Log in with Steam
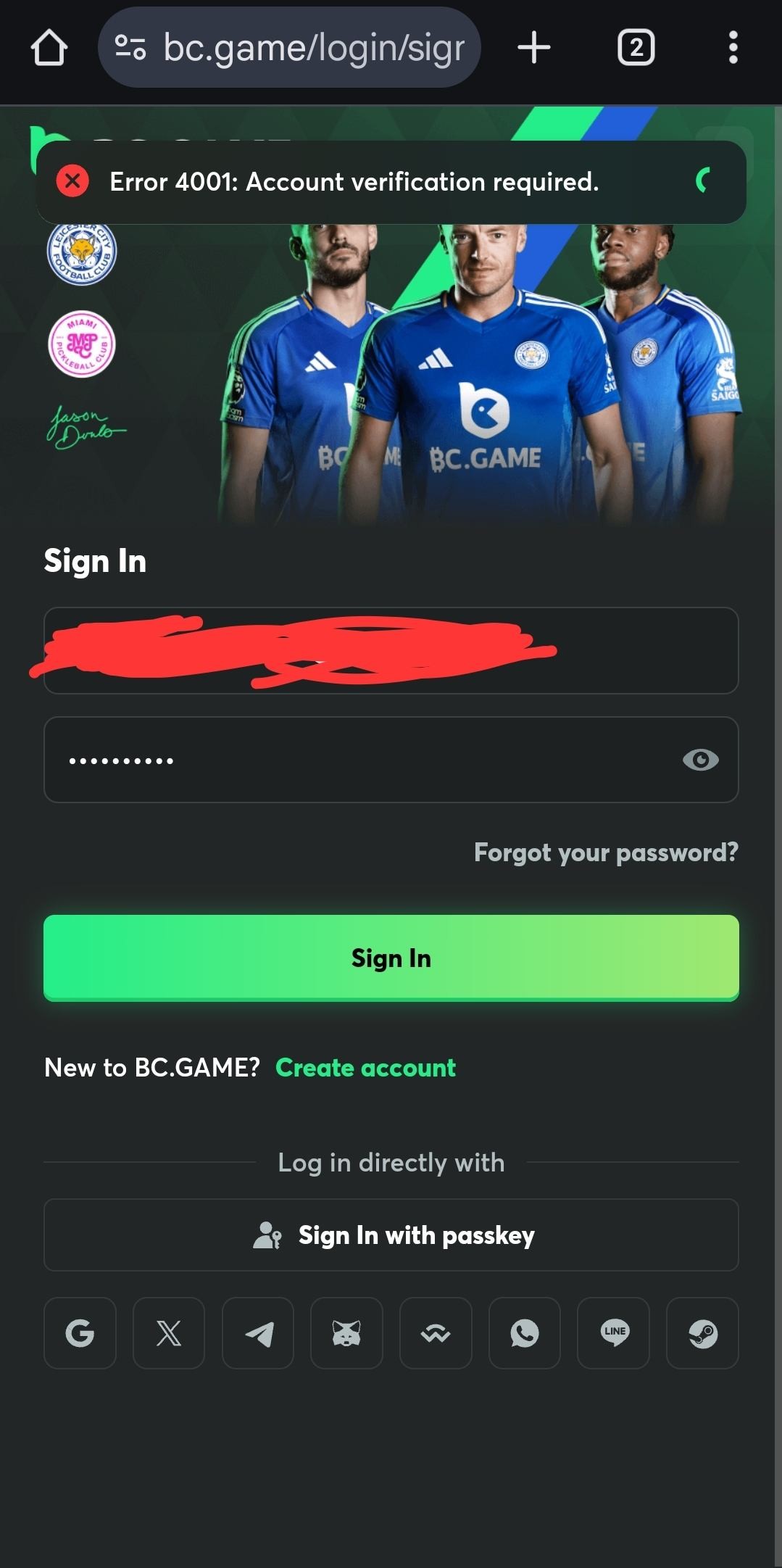782x1568 pixels. point(702,1332)
